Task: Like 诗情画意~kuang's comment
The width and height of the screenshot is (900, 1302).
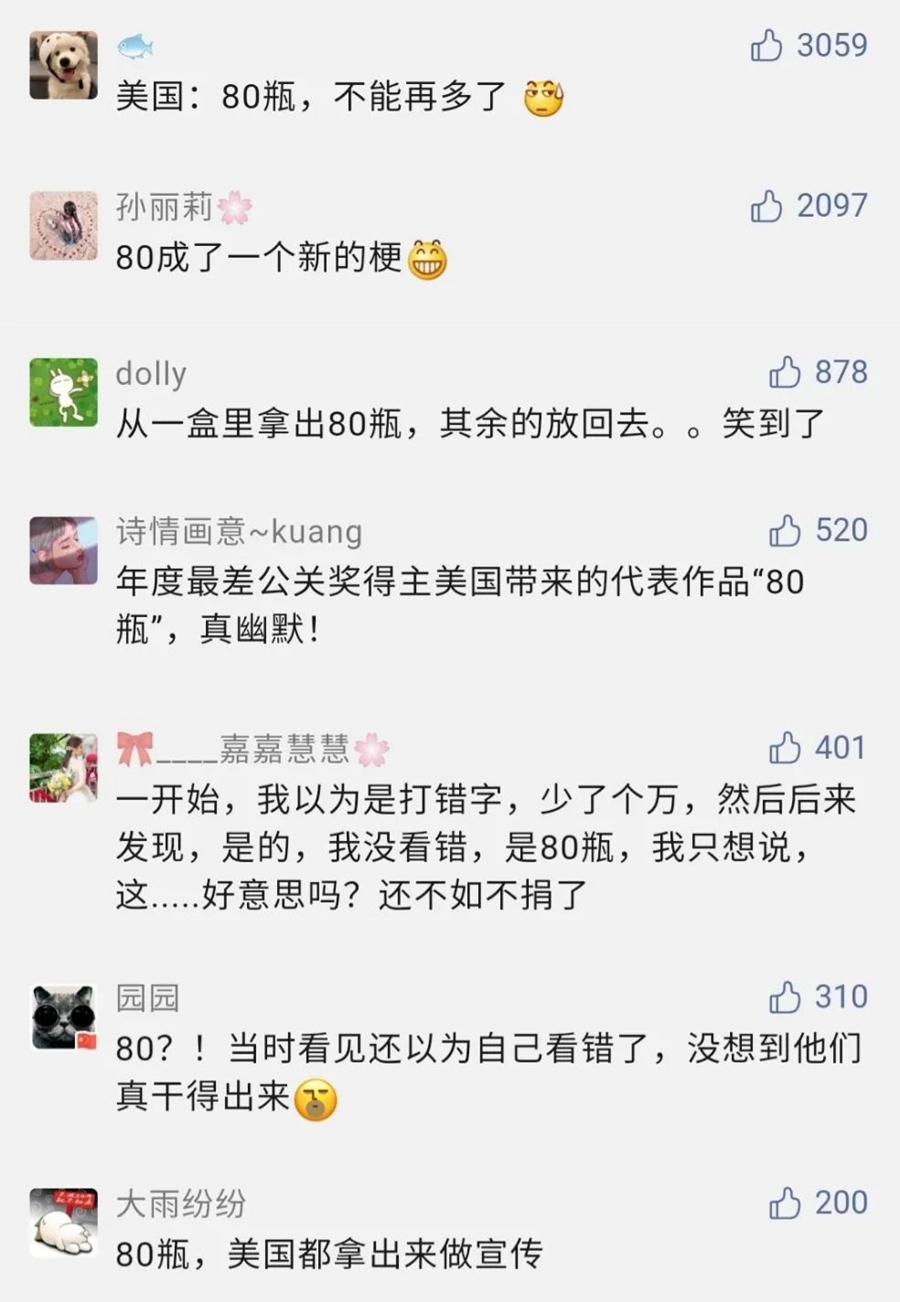Action: [x=786, y=531]
